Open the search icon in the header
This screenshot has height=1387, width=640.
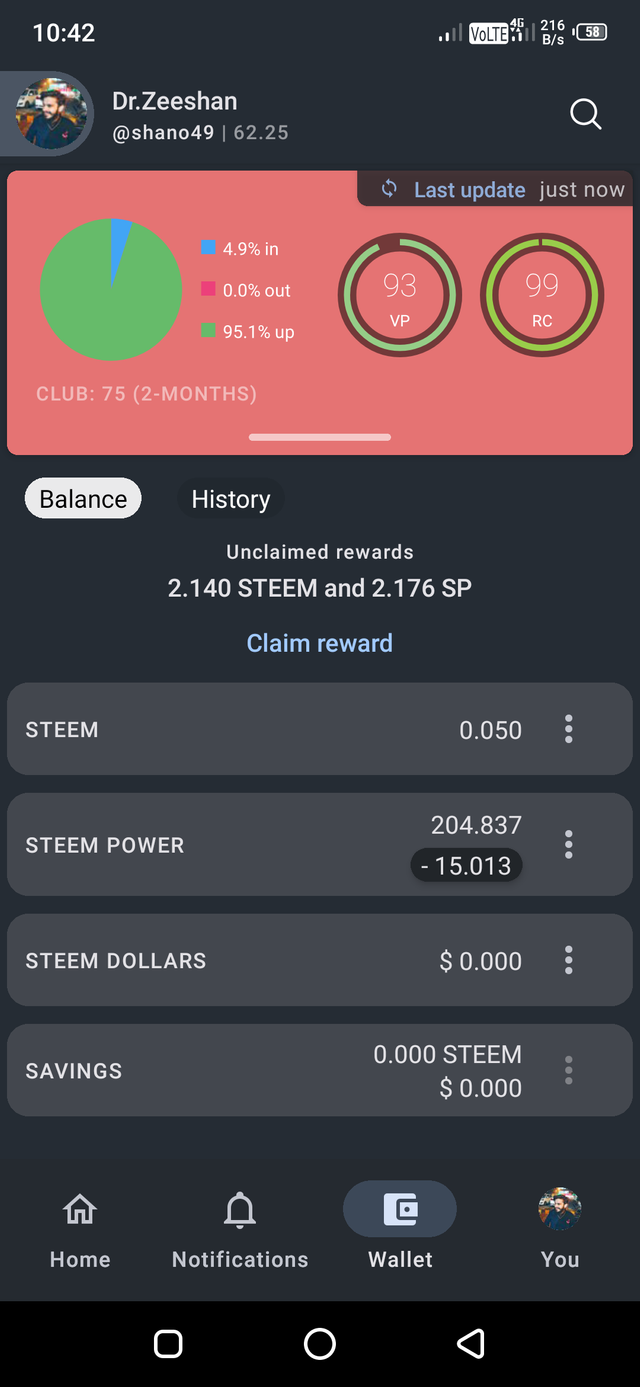(586, 115)
